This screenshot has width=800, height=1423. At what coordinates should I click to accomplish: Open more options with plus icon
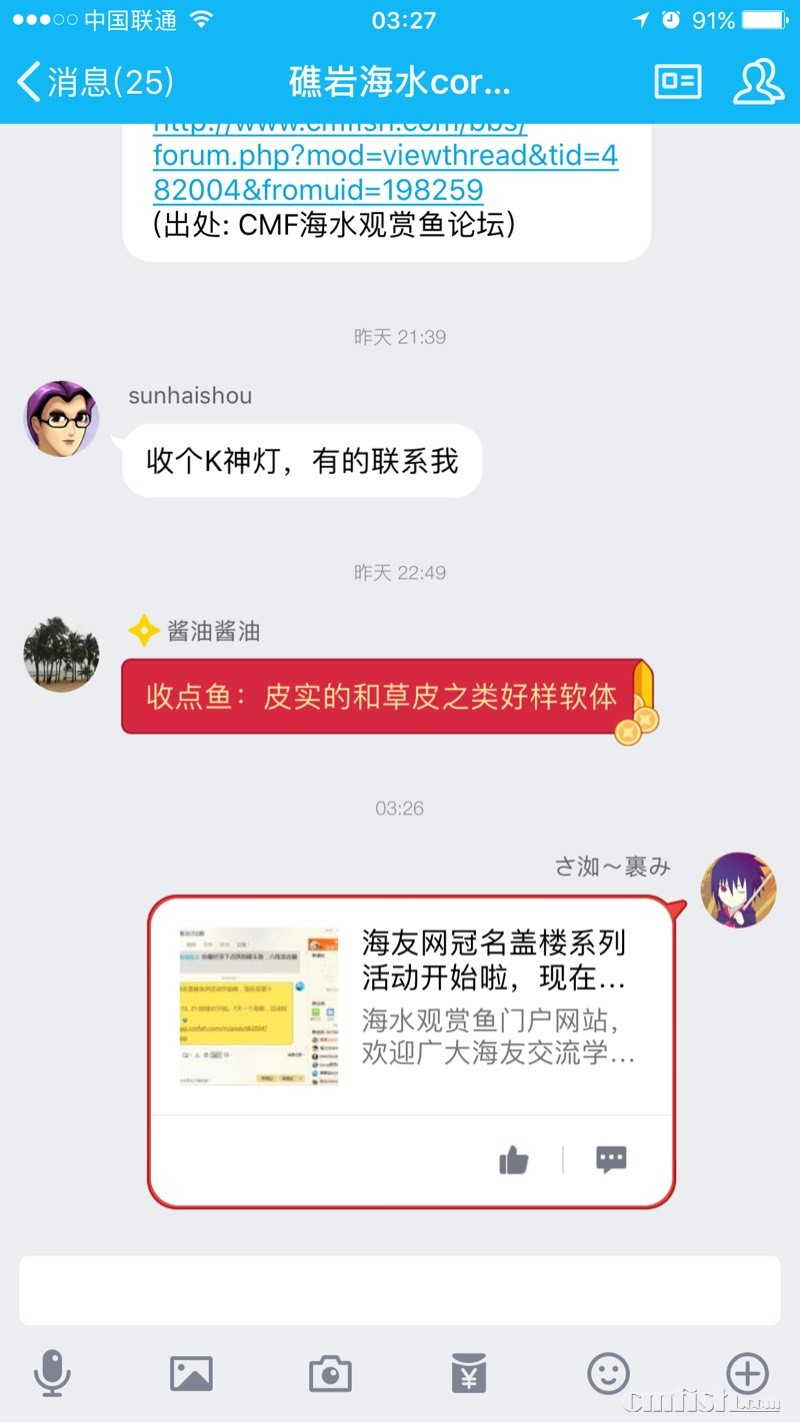tap(747, 1373)
